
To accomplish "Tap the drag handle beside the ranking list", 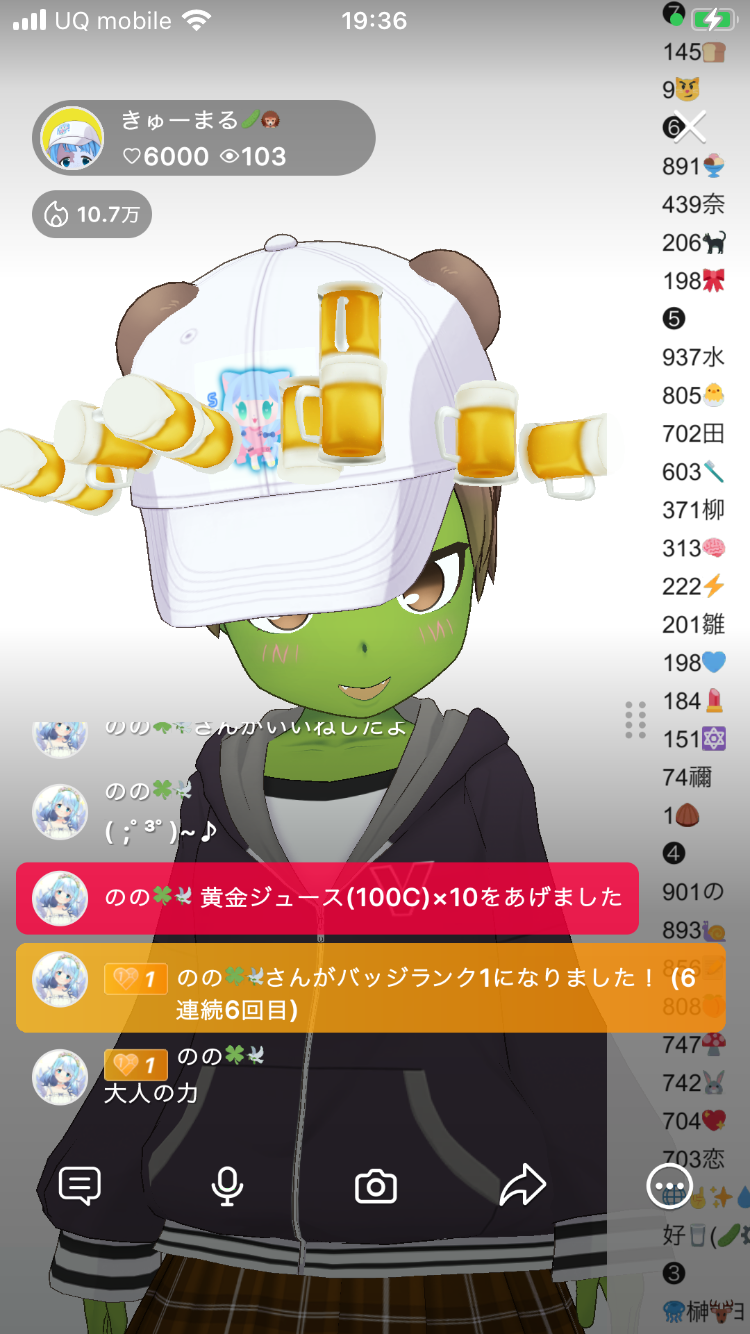I will pos(635,720).
